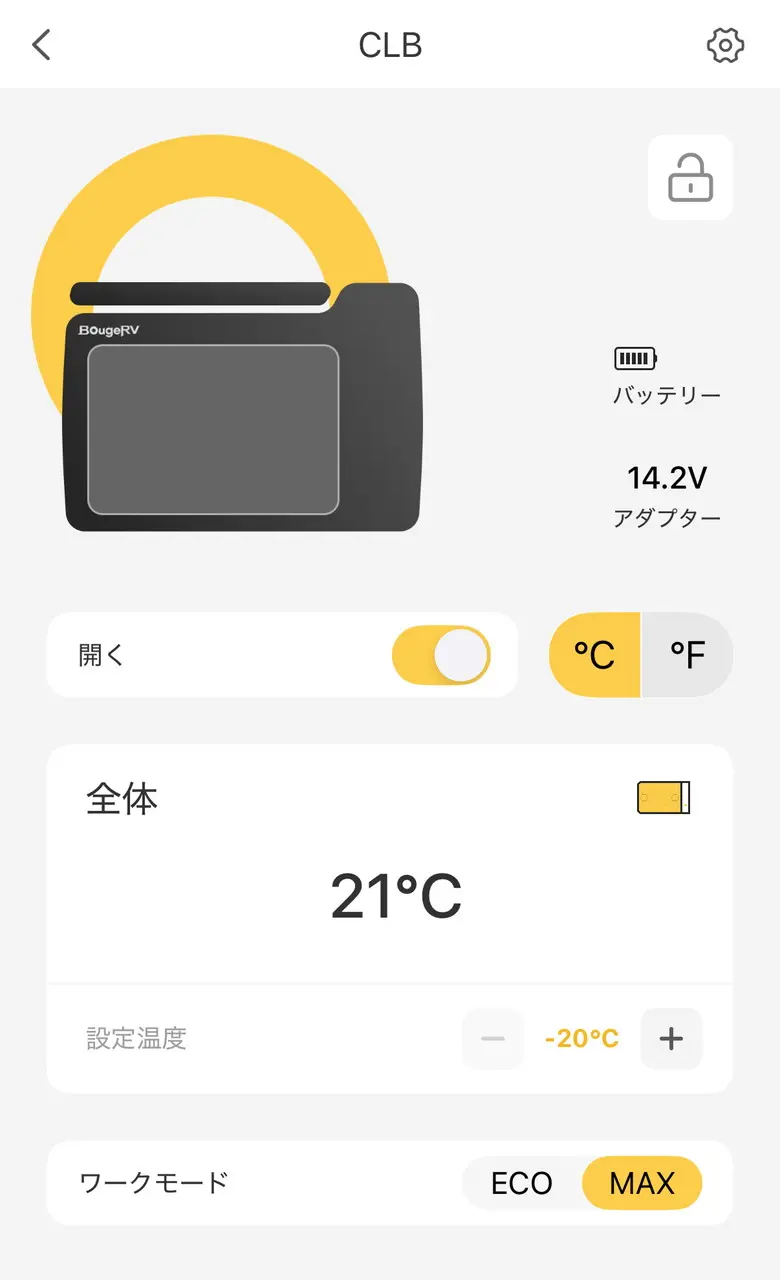Screen dimensions: 780x1280
Task: Select the MAX work mode
Action: [x=642, y=1184]
